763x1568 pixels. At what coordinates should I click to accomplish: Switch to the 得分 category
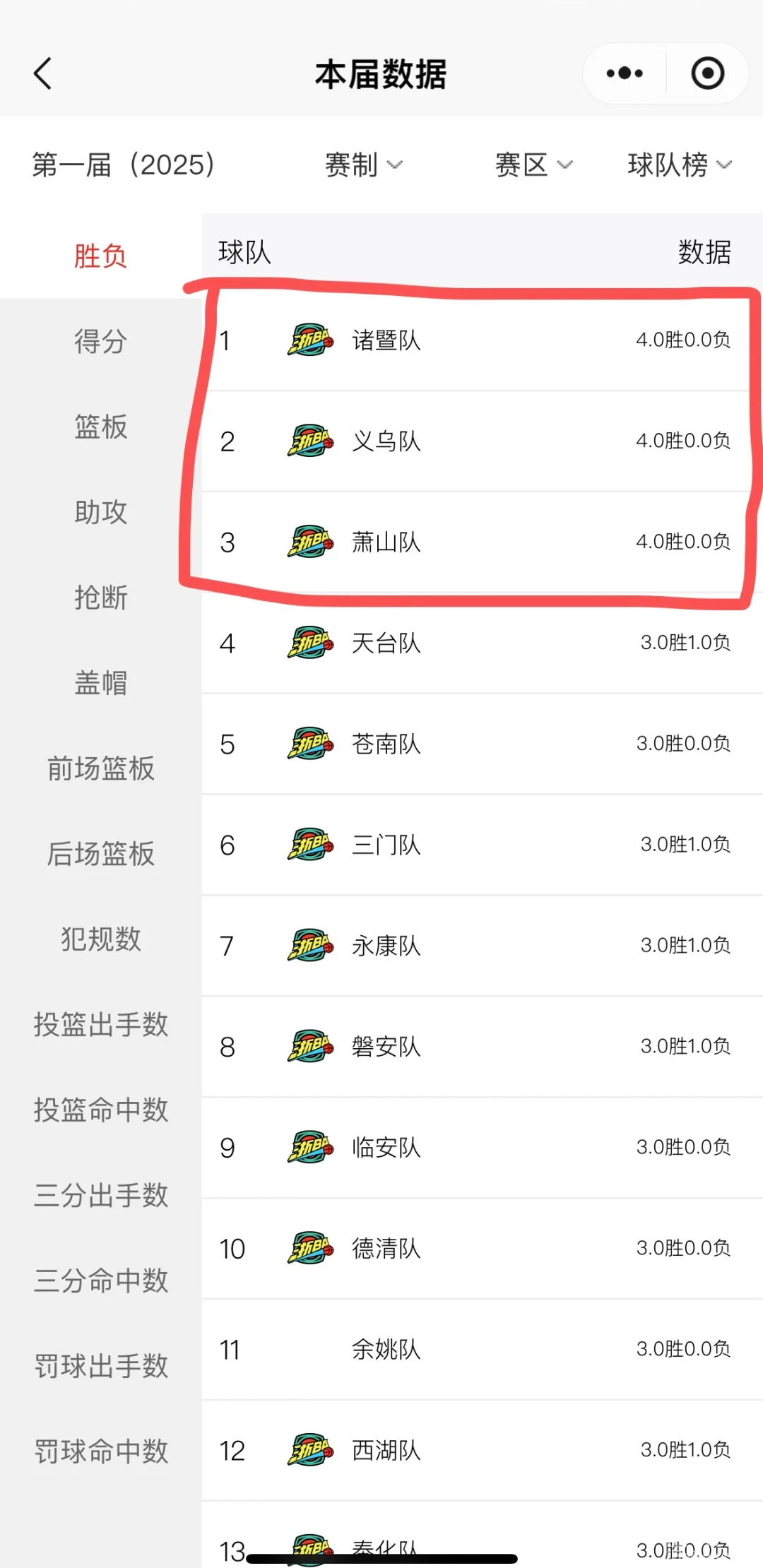point(100,341)
